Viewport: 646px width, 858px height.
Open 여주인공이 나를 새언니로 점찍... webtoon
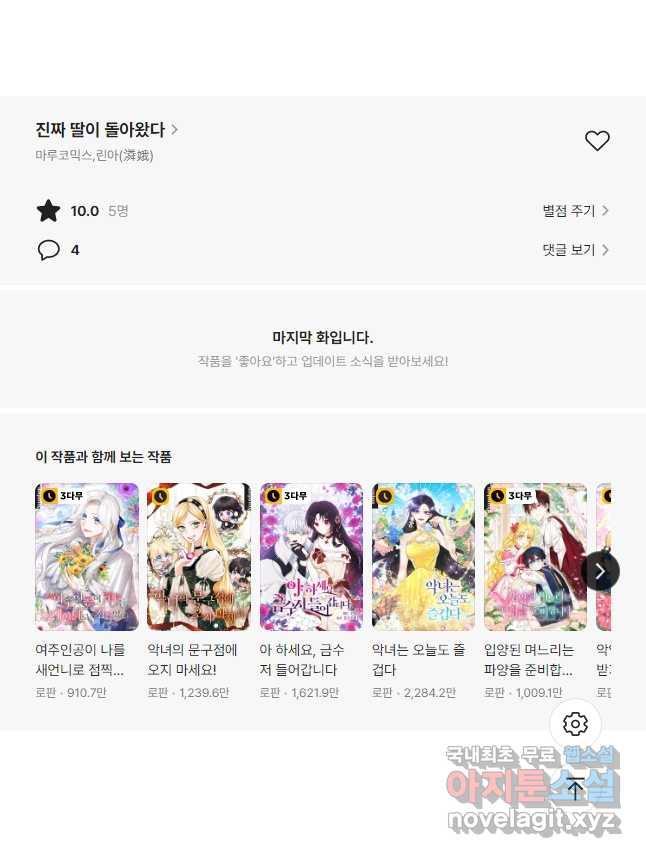click(x=87, y=557)
